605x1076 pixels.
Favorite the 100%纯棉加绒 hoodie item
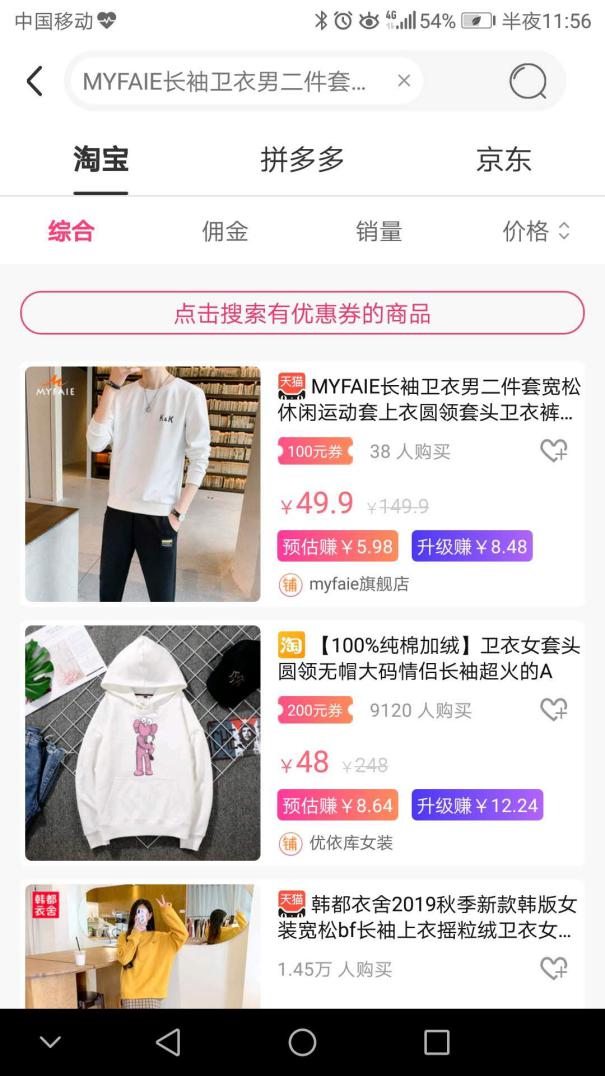(553, 710)
